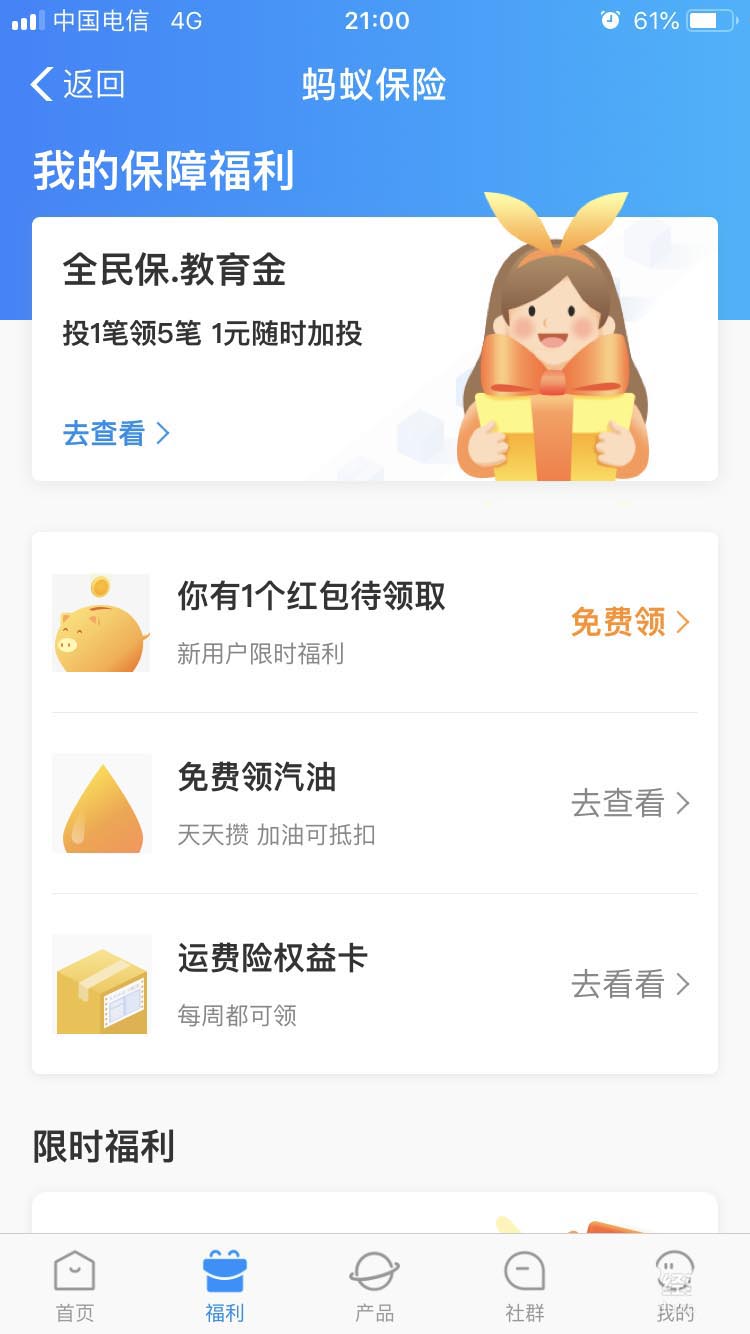The height and width of the screenshot is (1334, 750).
Task: Open the 免费领汽油 row
Action: [x=374, y=803]
